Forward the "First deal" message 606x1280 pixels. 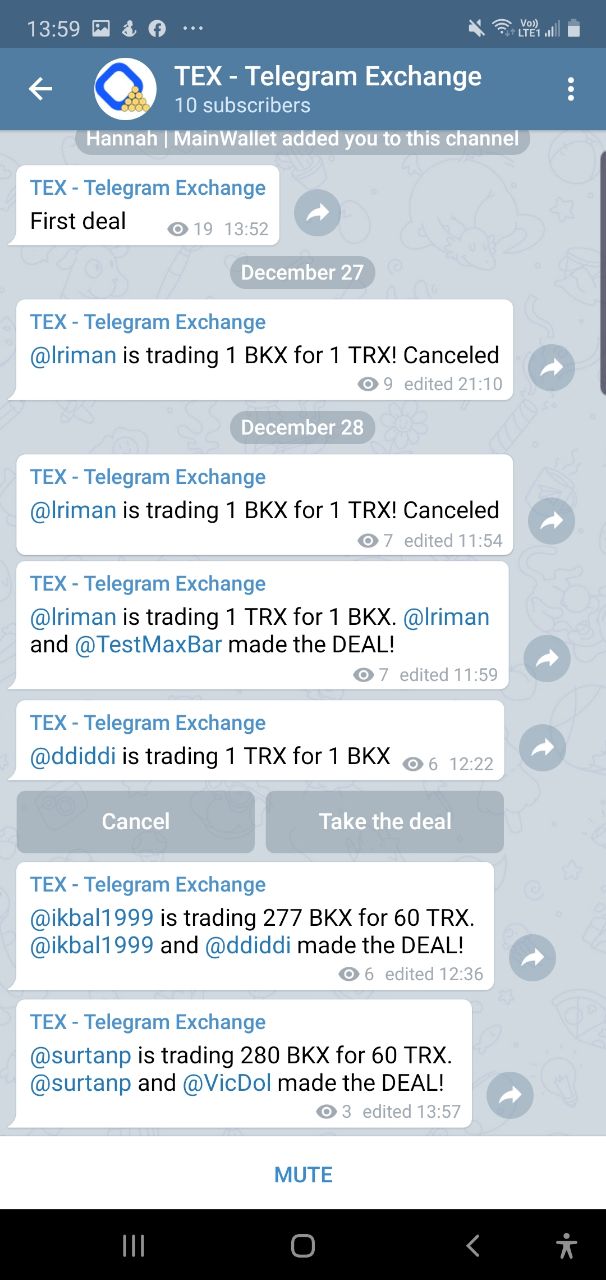pos(318,212)
